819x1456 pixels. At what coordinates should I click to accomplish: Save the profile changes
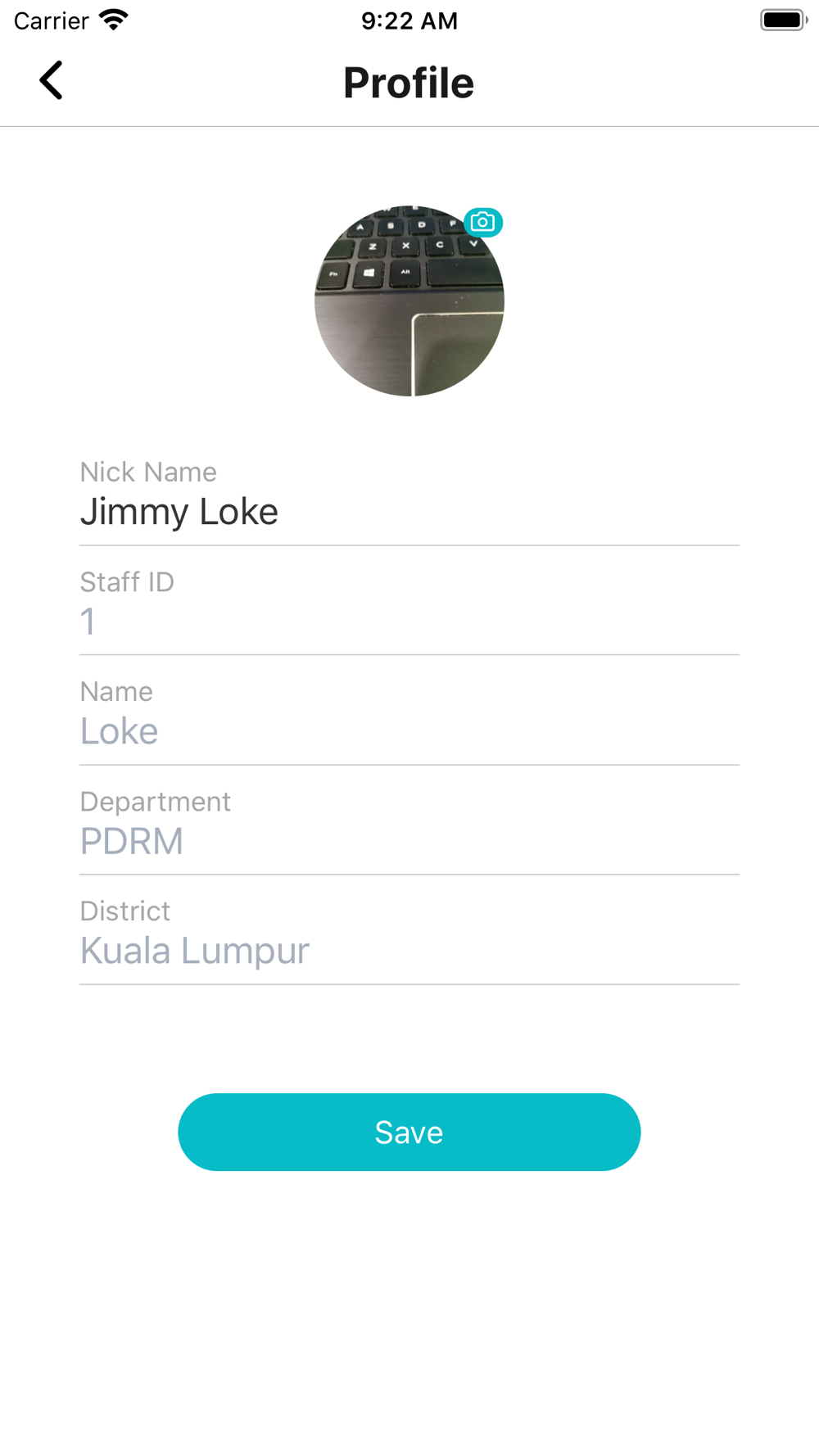(x=409, y=1132)
